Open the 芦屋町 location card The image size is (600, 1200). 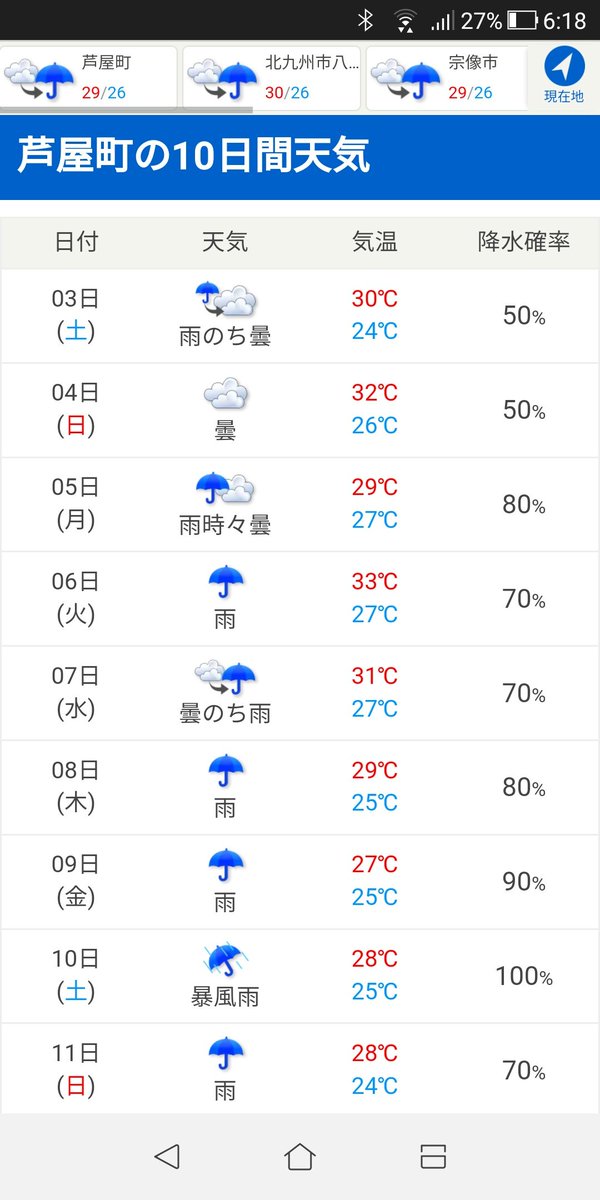tap(88, 78)
